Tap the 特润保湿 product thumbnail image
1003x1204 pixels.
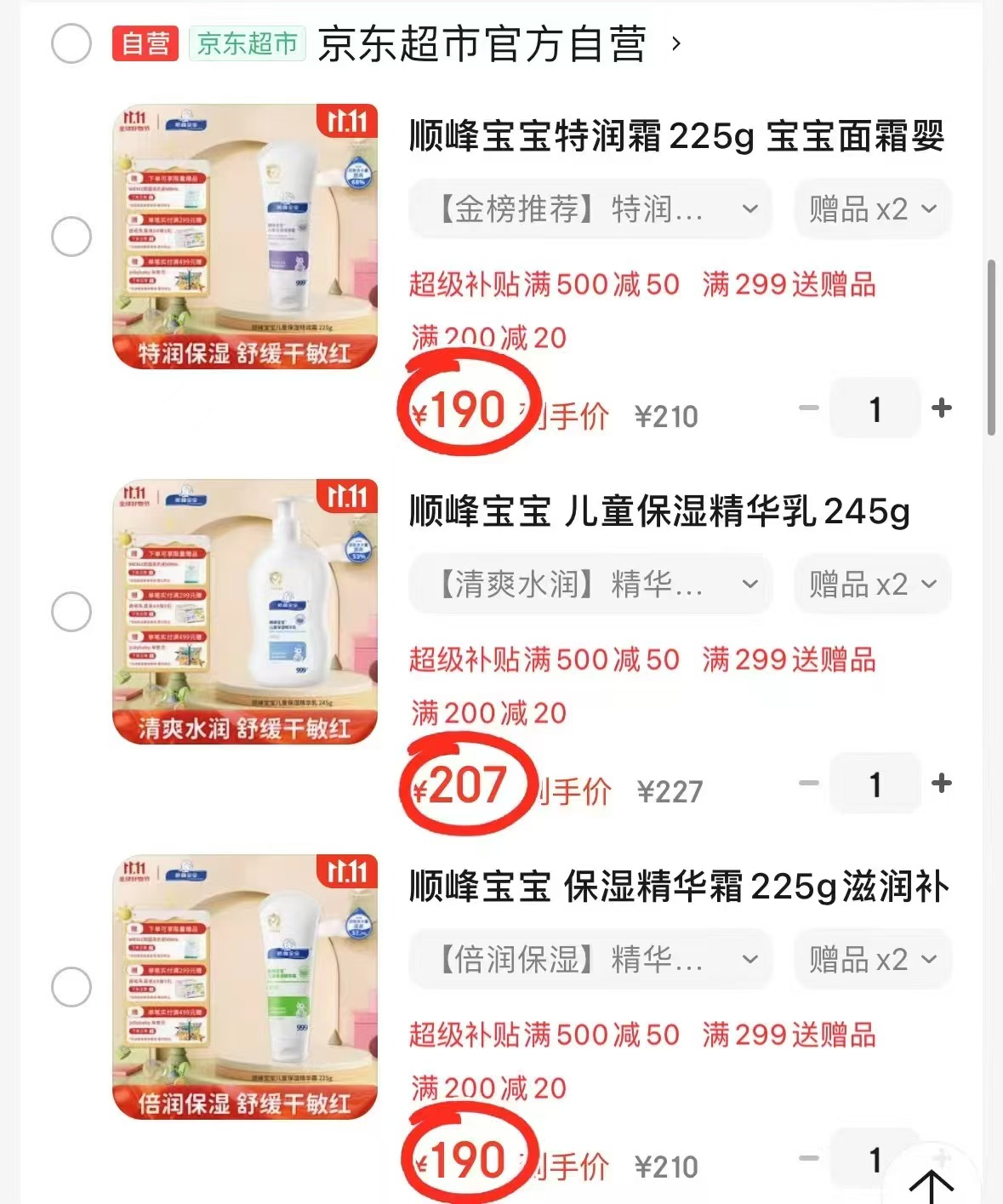click(245, 236)
